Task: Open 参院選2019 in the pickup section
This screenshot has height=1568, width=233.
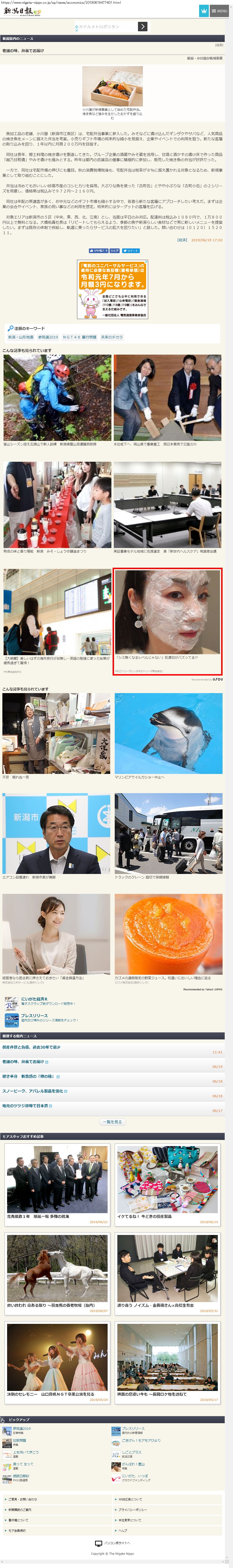Action: (22, 1428)
